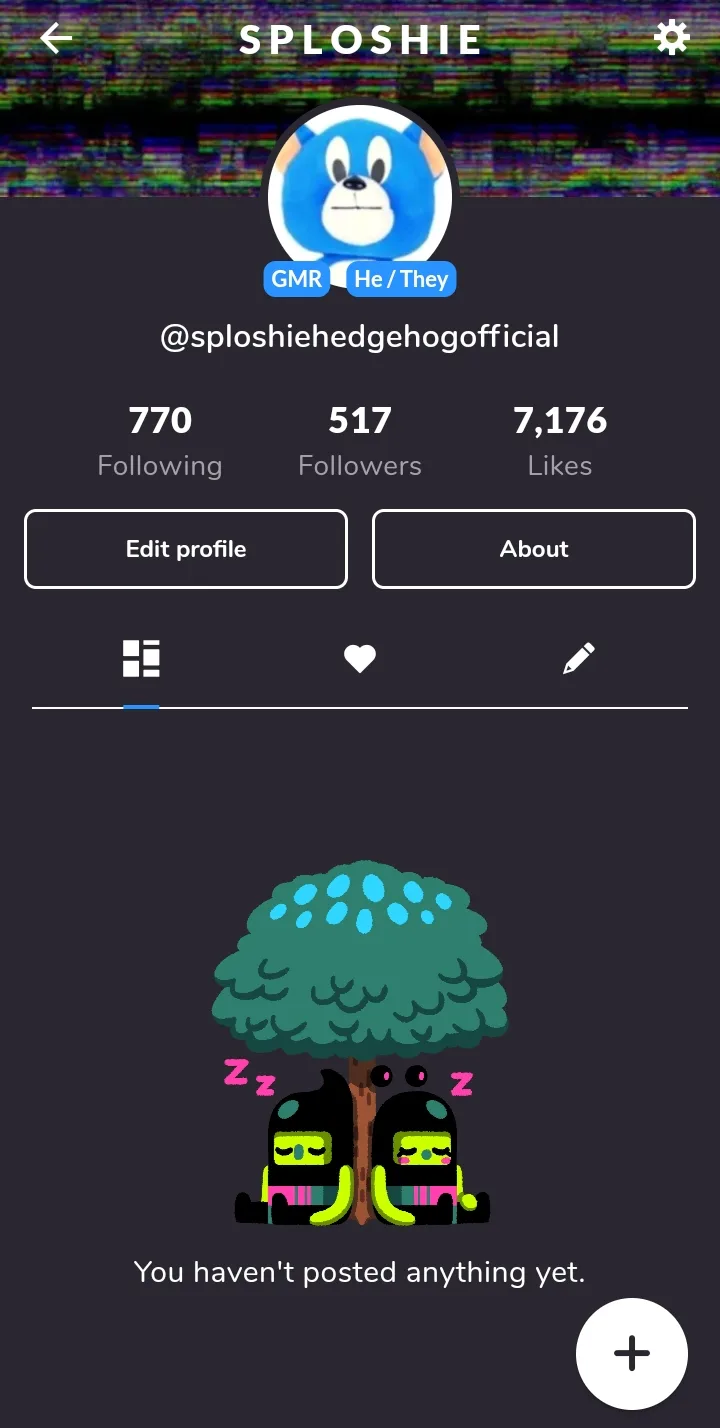Viewport: 720px width, 1428px height.
Task: Go back using the arrow icon
Action: click(x=56, y=39)
